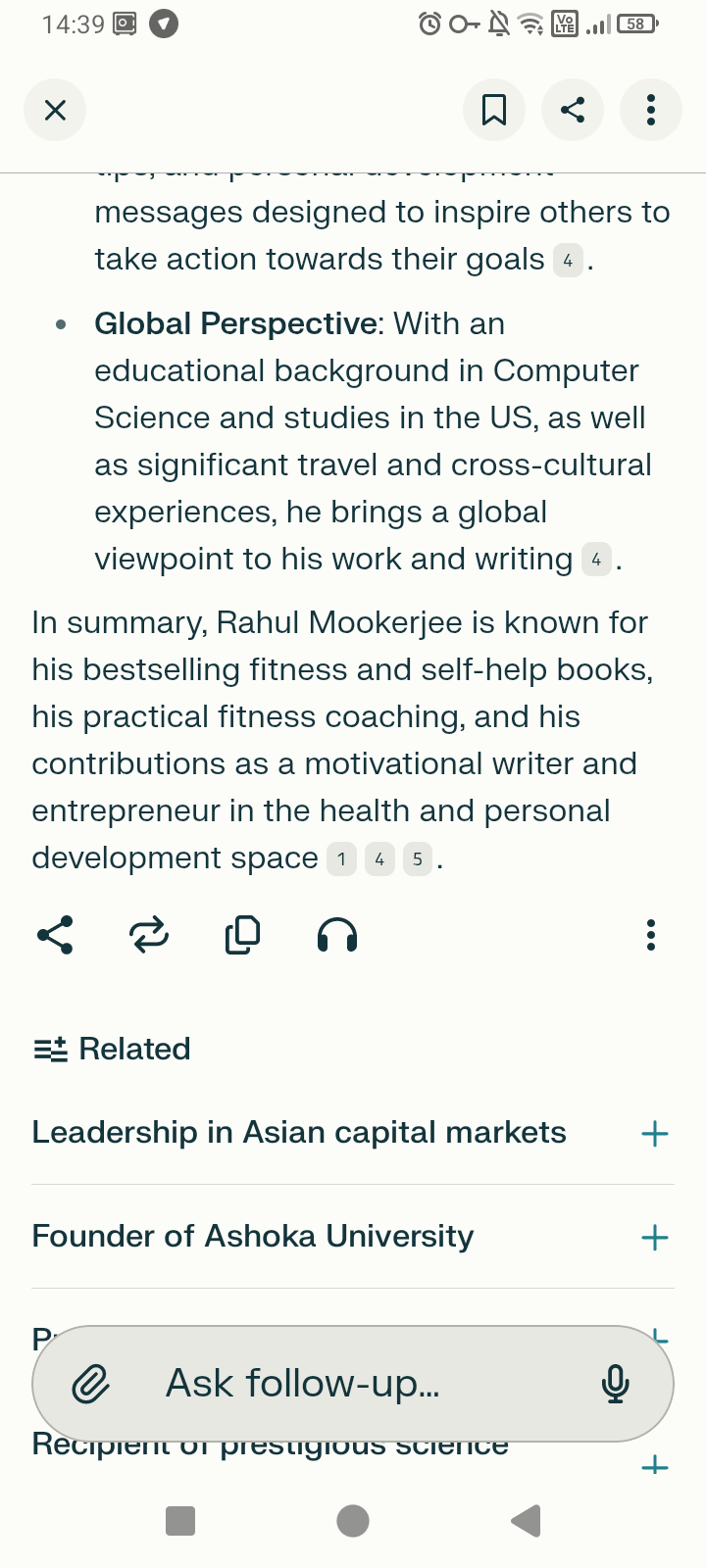Open the top overflow menu
Screen dimensions: 706x1568
pos(651,110)
